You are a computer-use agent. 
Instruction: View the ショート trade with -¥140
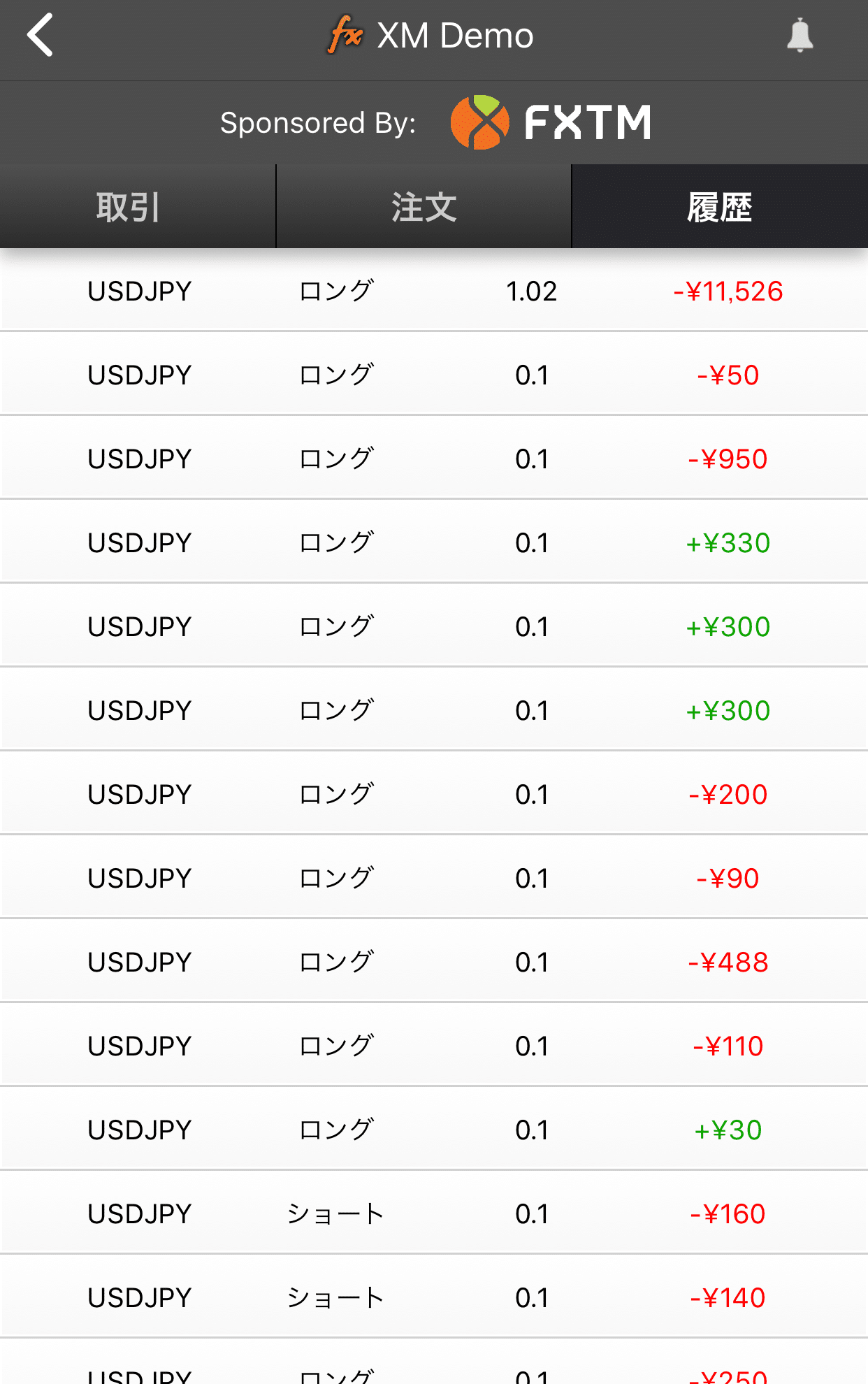(434, 1297)
